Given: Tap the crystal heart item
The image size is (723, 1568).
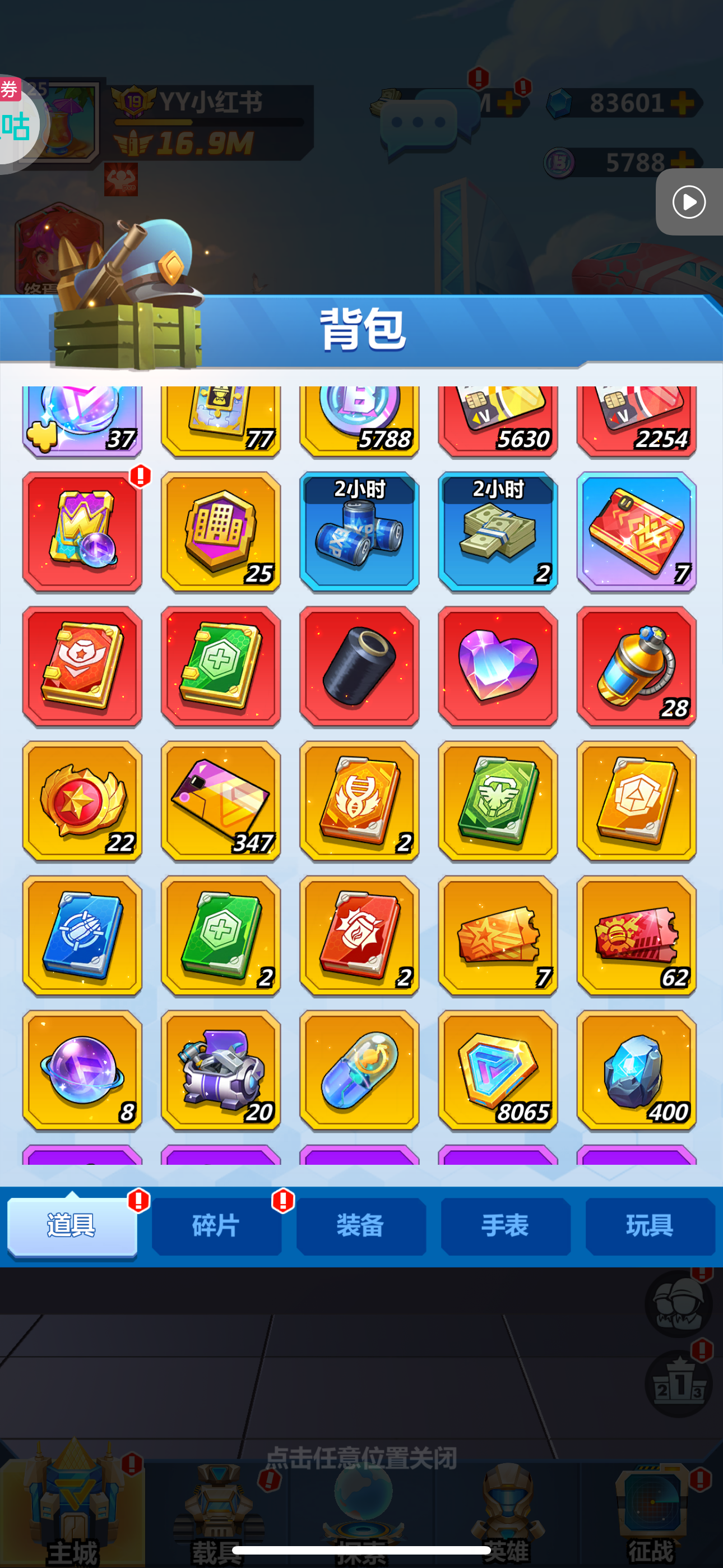Looking at the screenshot, I should (498, 667).
